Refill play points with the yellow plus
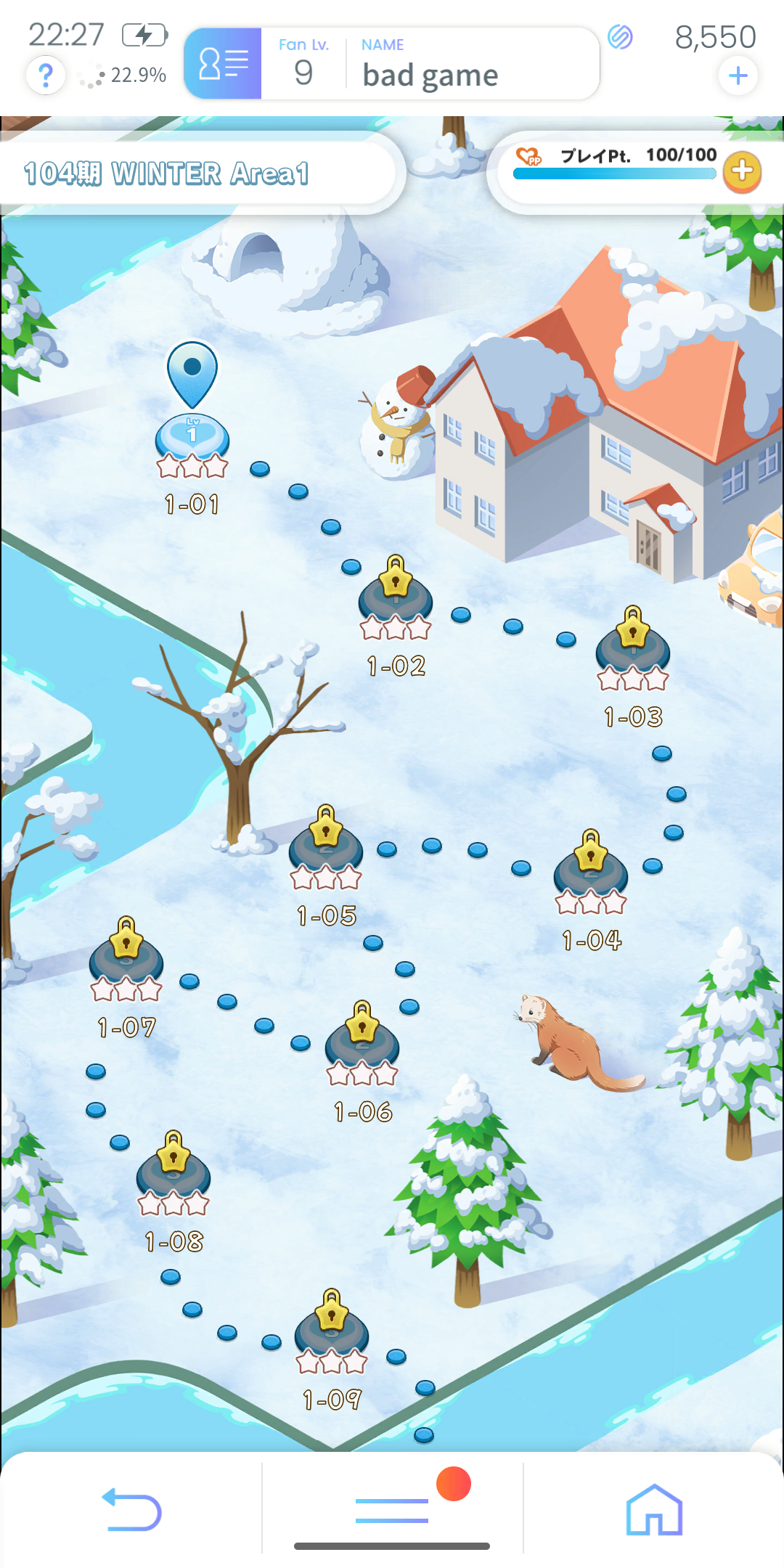 point(742,172)
